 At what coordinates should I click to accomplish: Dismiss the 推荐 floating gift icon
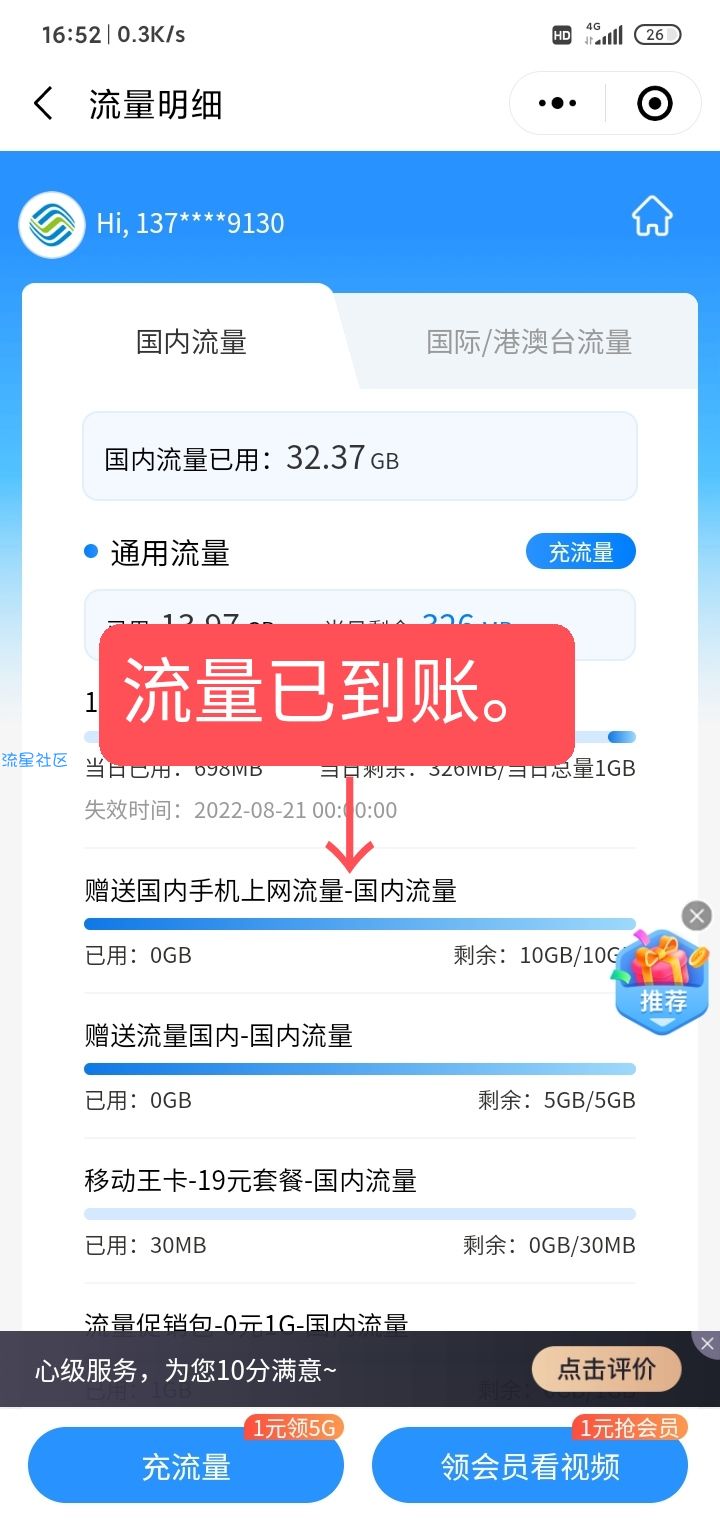(x=697, y=915)
